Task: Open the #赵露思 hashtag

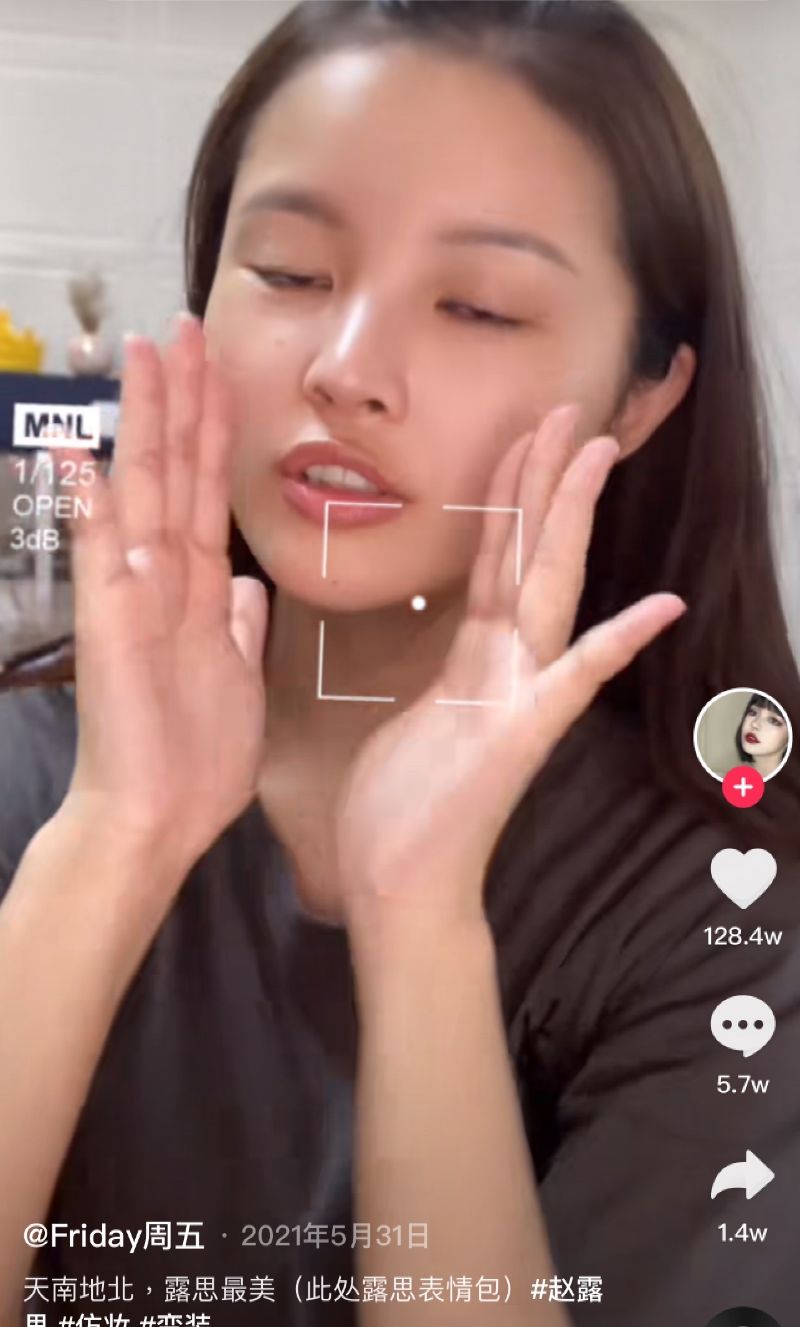Action: pyautogui.click(x=567, y=1290)
